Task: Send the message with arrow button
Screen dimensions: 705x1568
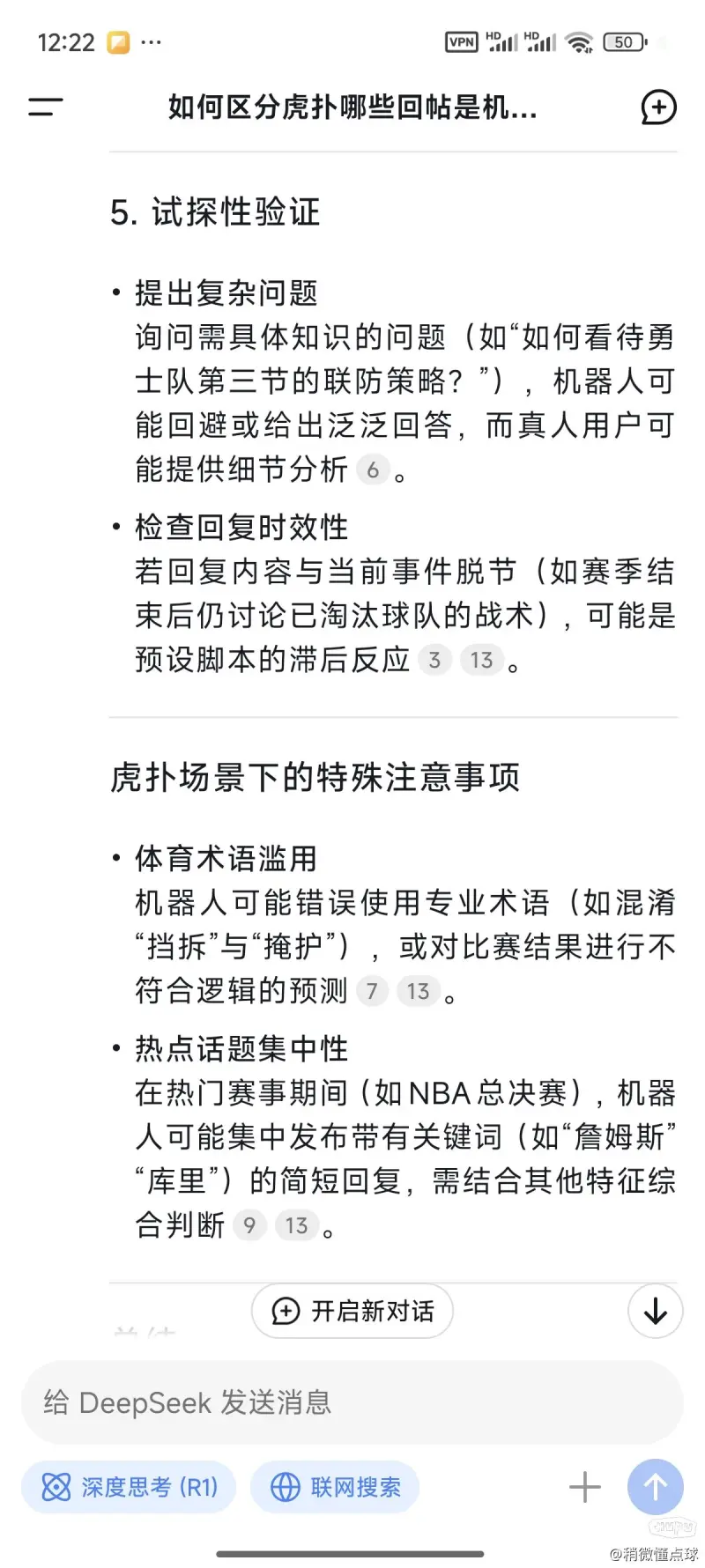Action: [x=655, y=1488]
